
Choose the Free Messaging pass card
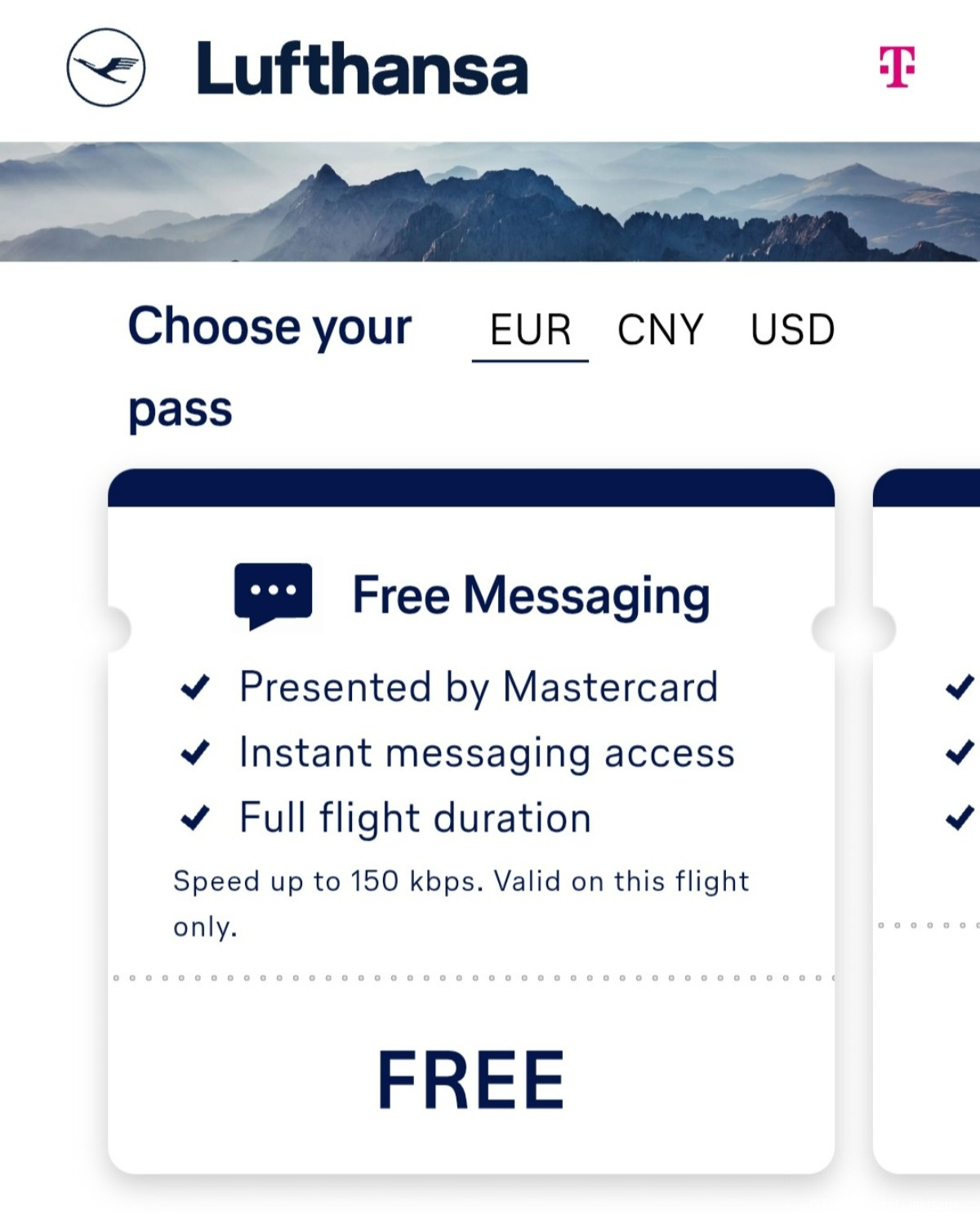pos(470,821)
